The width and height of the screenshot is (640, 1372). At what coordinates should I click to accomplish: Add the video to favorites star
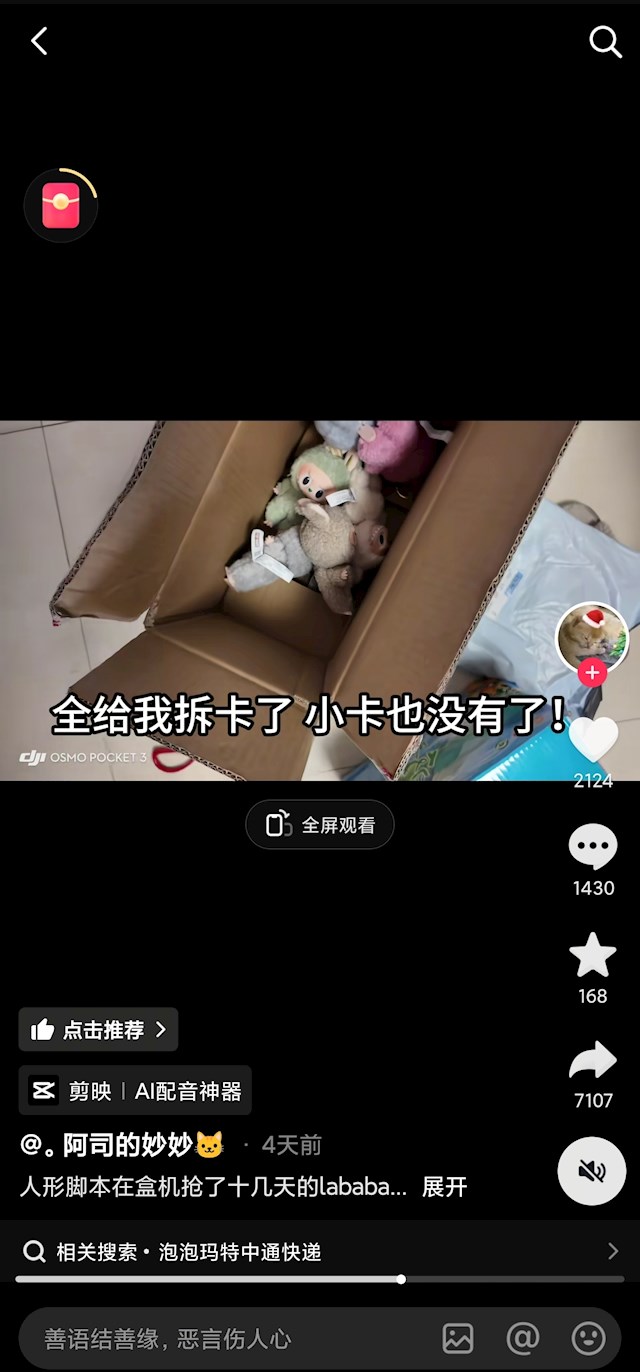(593, 955)
